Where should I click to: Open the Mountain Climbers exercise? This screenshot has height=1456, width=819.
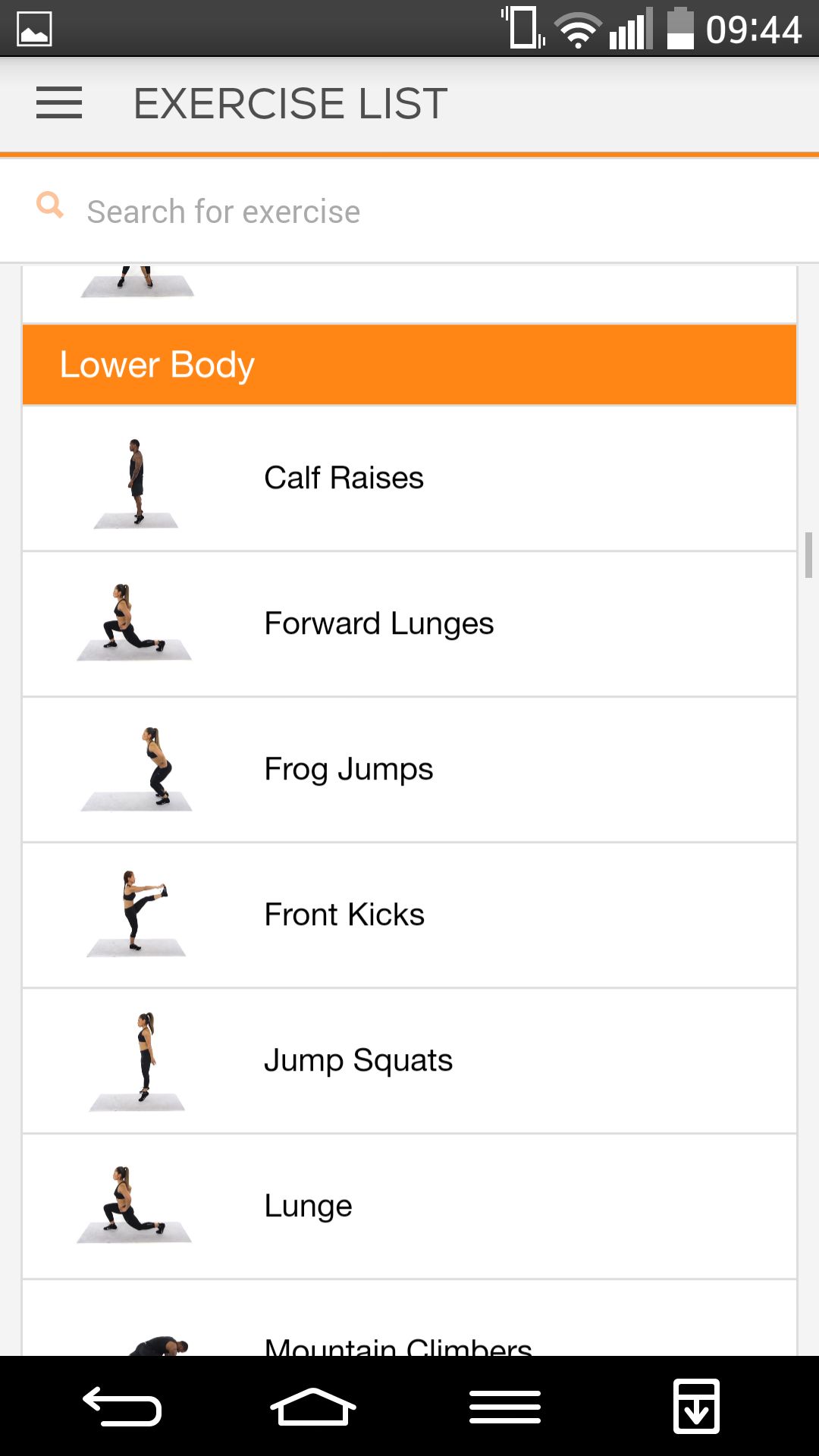[409, 1318]
